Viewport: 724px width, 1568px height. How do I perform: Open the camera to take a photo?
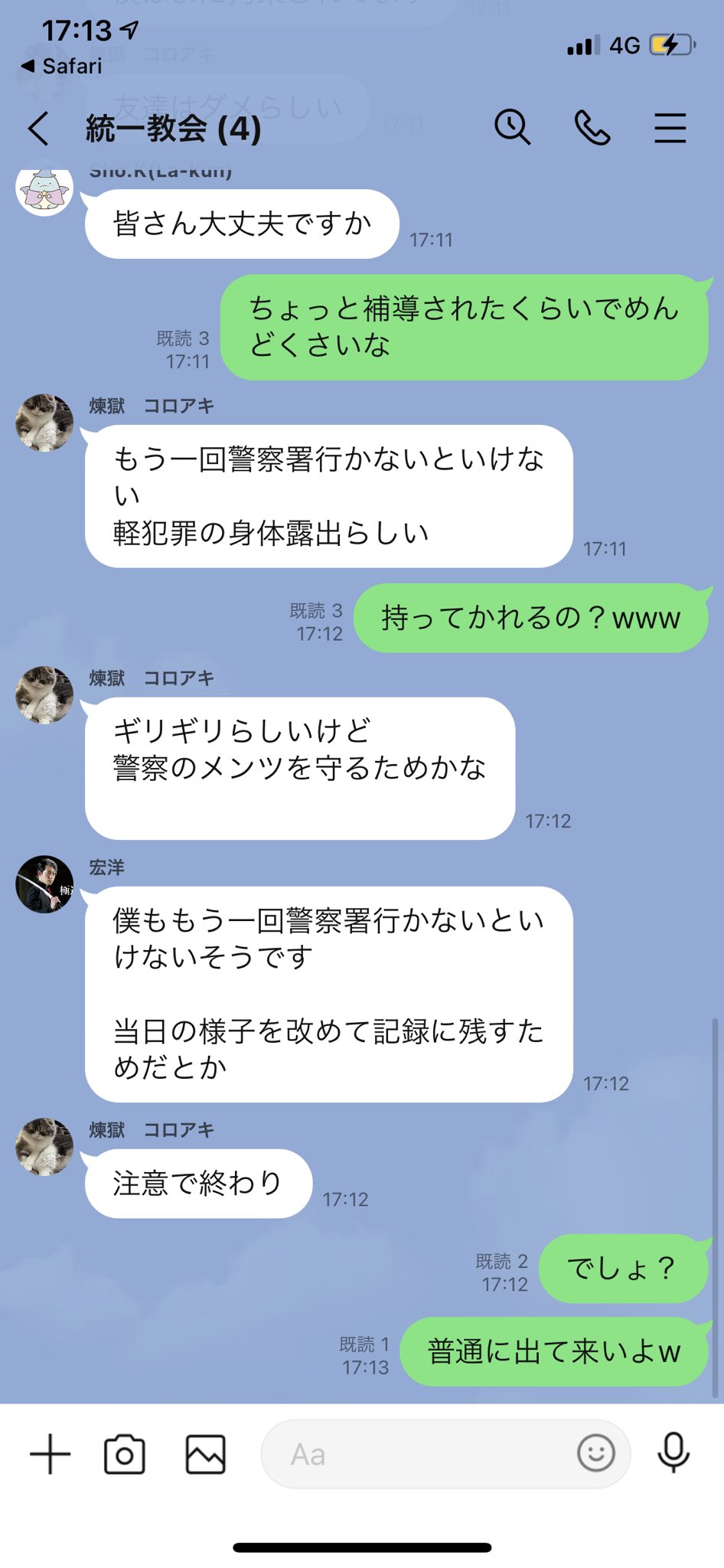click(125, 1454)
